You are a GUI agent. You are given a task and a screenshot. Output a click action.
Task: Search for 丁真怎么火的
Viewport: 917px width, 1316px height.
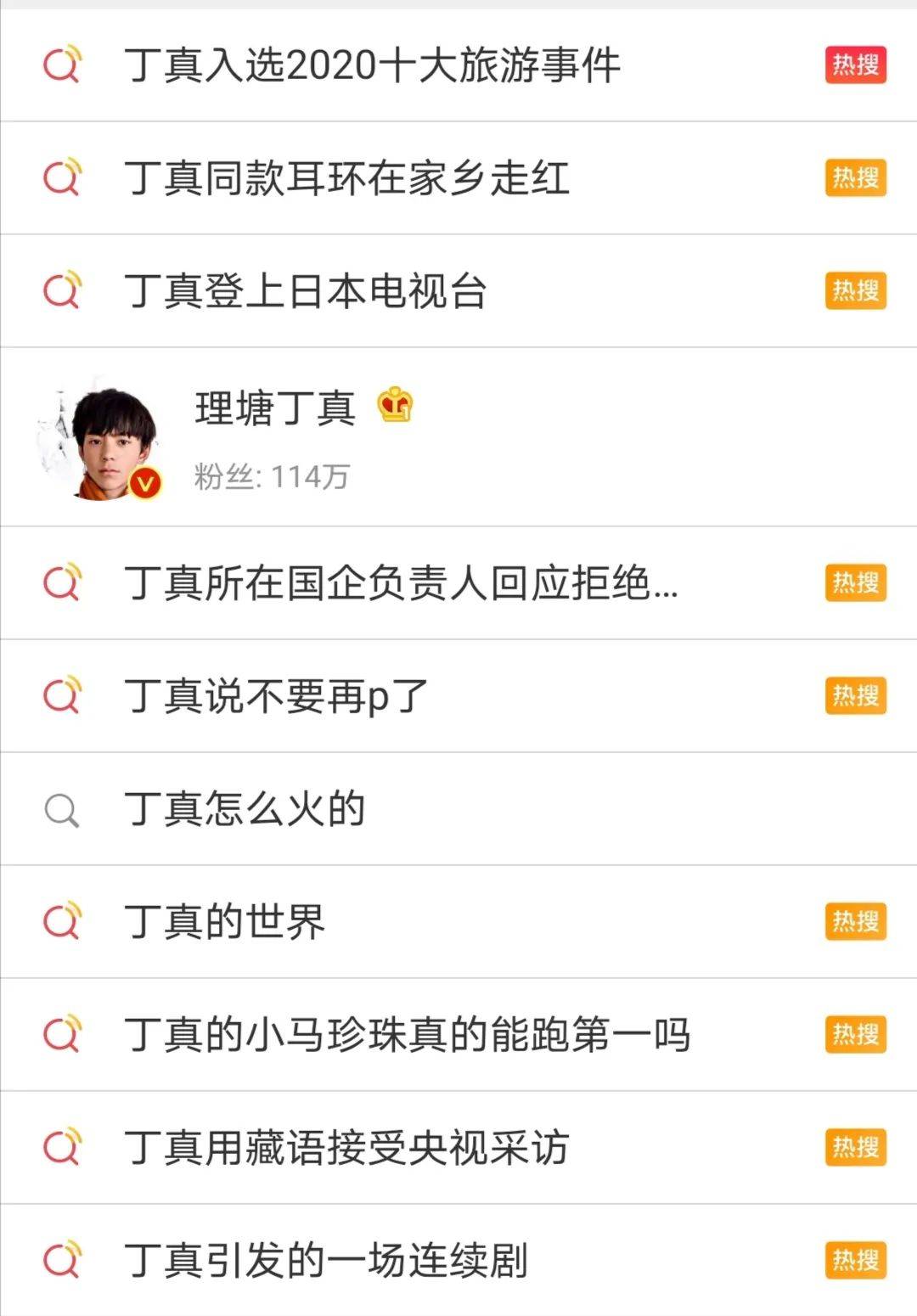pos(245,809)
